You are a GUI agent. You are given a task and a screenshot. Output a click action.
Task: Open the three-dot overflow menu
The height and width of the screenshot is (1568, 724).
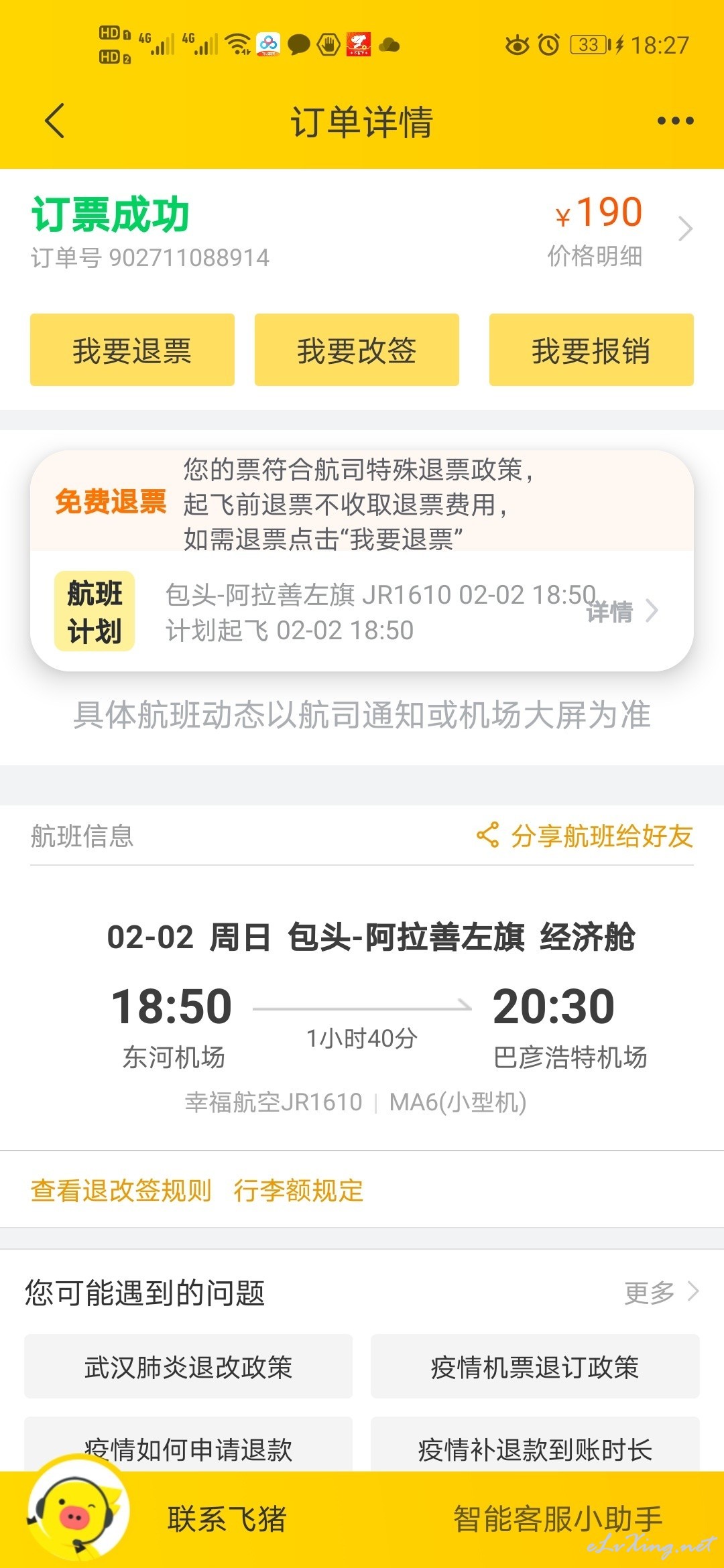pos(675,121)
